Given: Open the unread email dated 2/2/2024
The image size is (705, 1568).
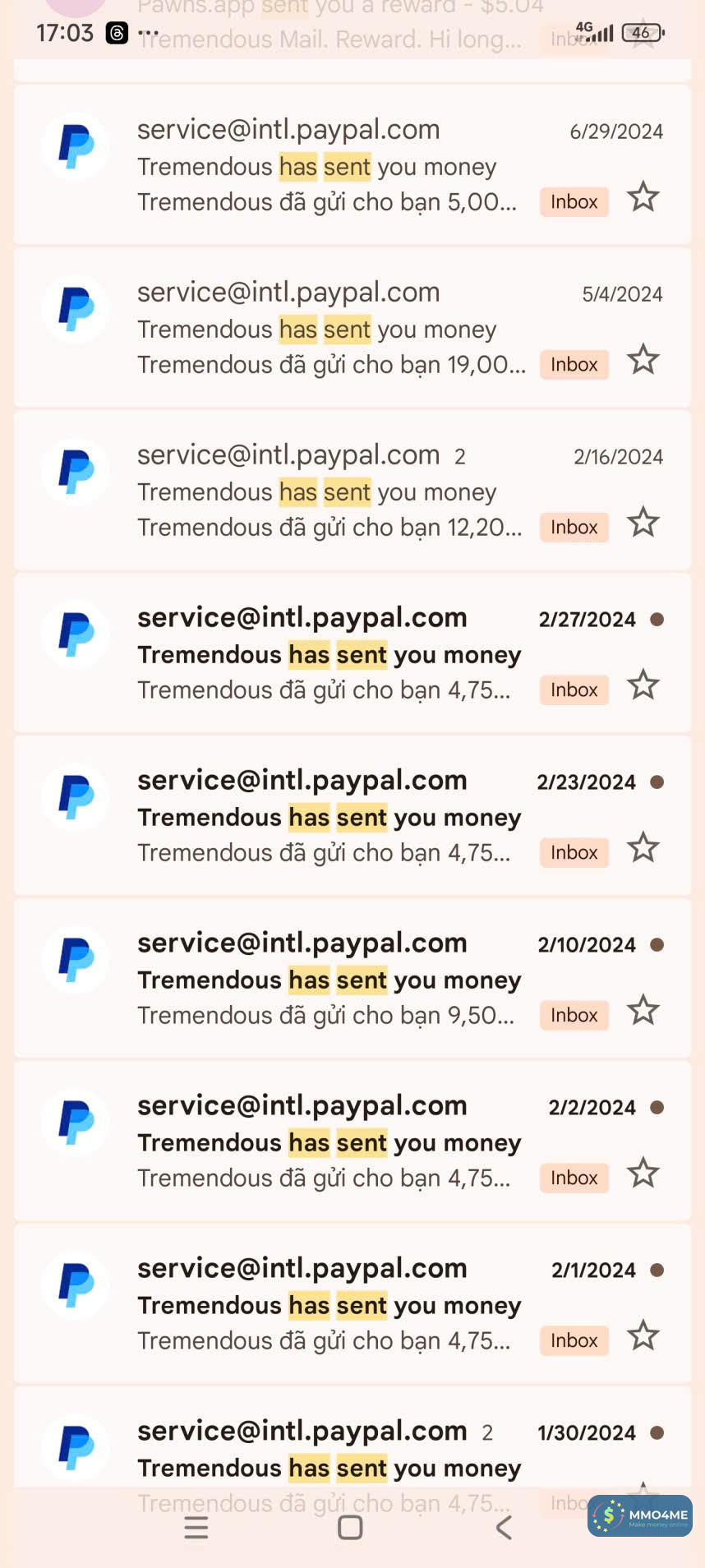Looking at the screenshot, I should [x=329, y=1142].
